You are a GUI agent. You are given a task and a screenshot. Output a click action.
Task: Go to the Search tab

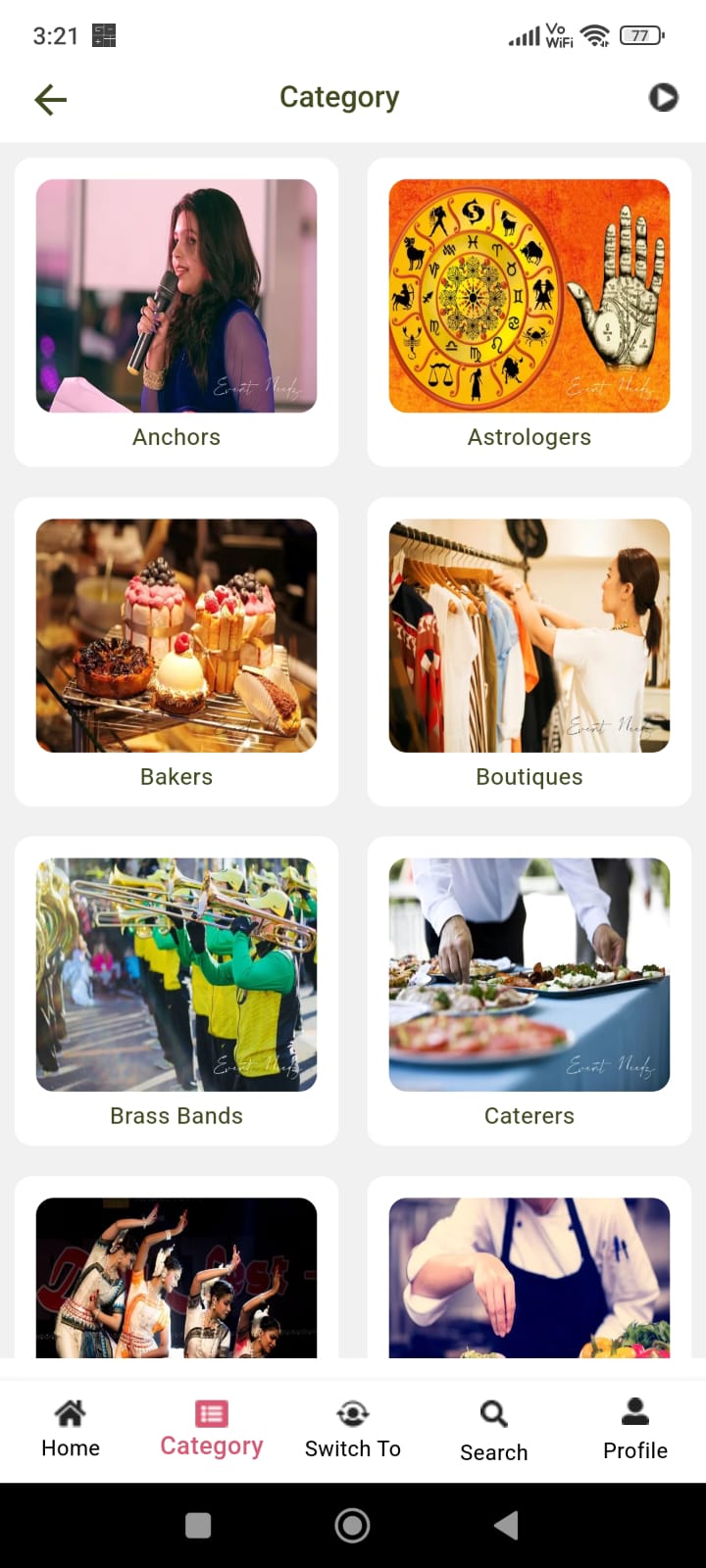[494, 1431]
